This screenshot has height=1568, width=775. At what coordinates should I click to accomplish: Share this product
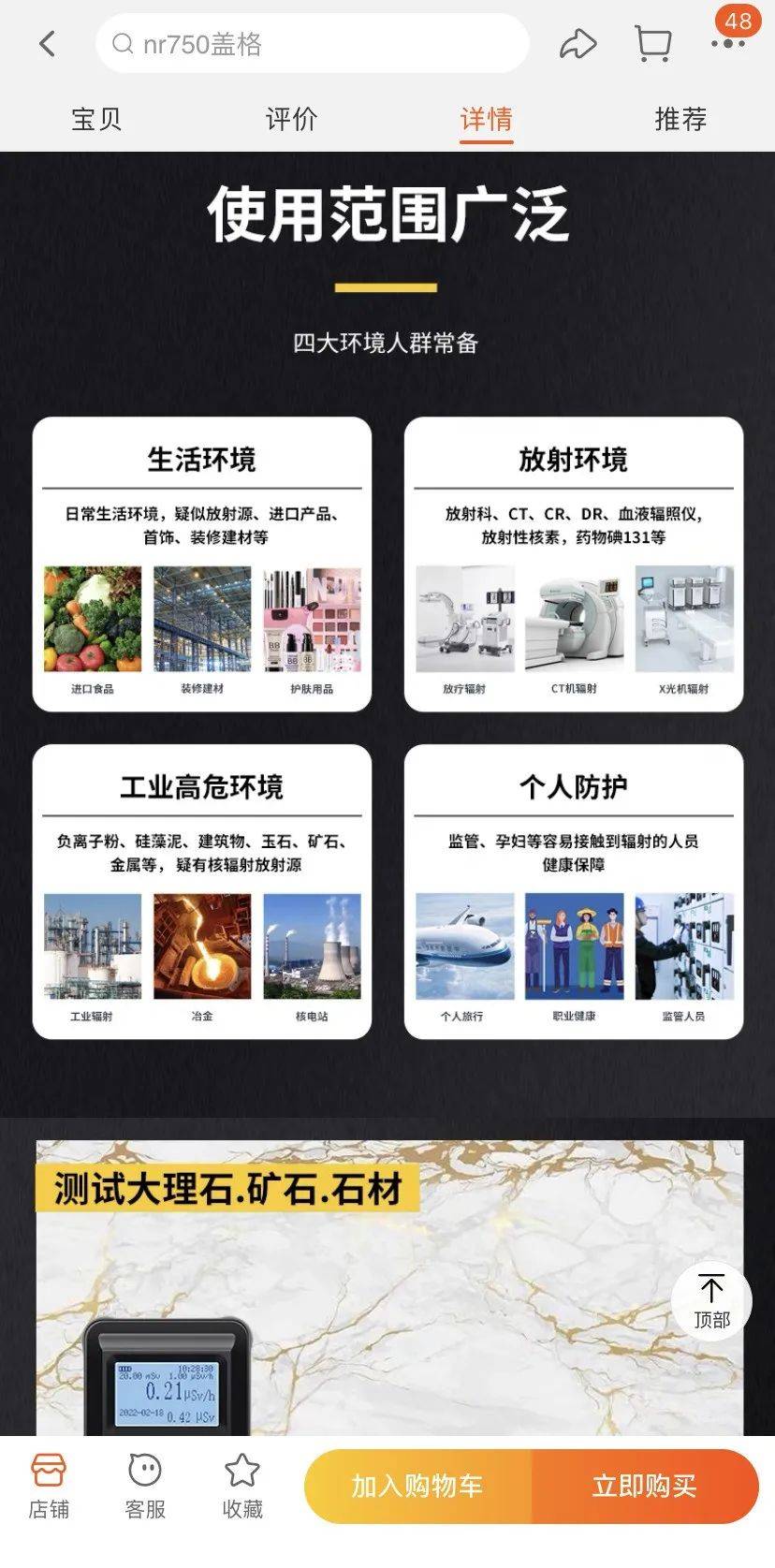point(578,44)
